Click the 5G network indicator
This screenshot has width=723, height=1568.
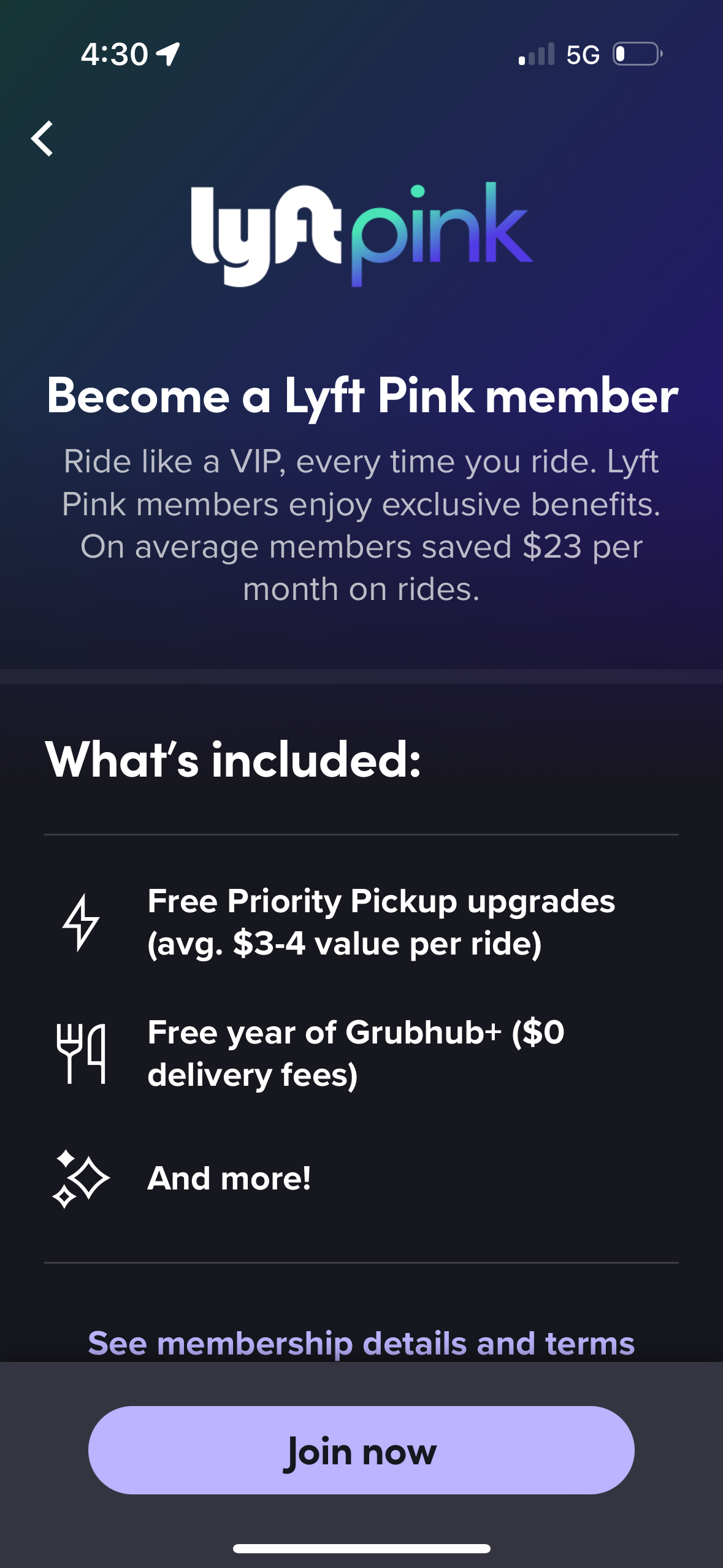pos(583,55)
